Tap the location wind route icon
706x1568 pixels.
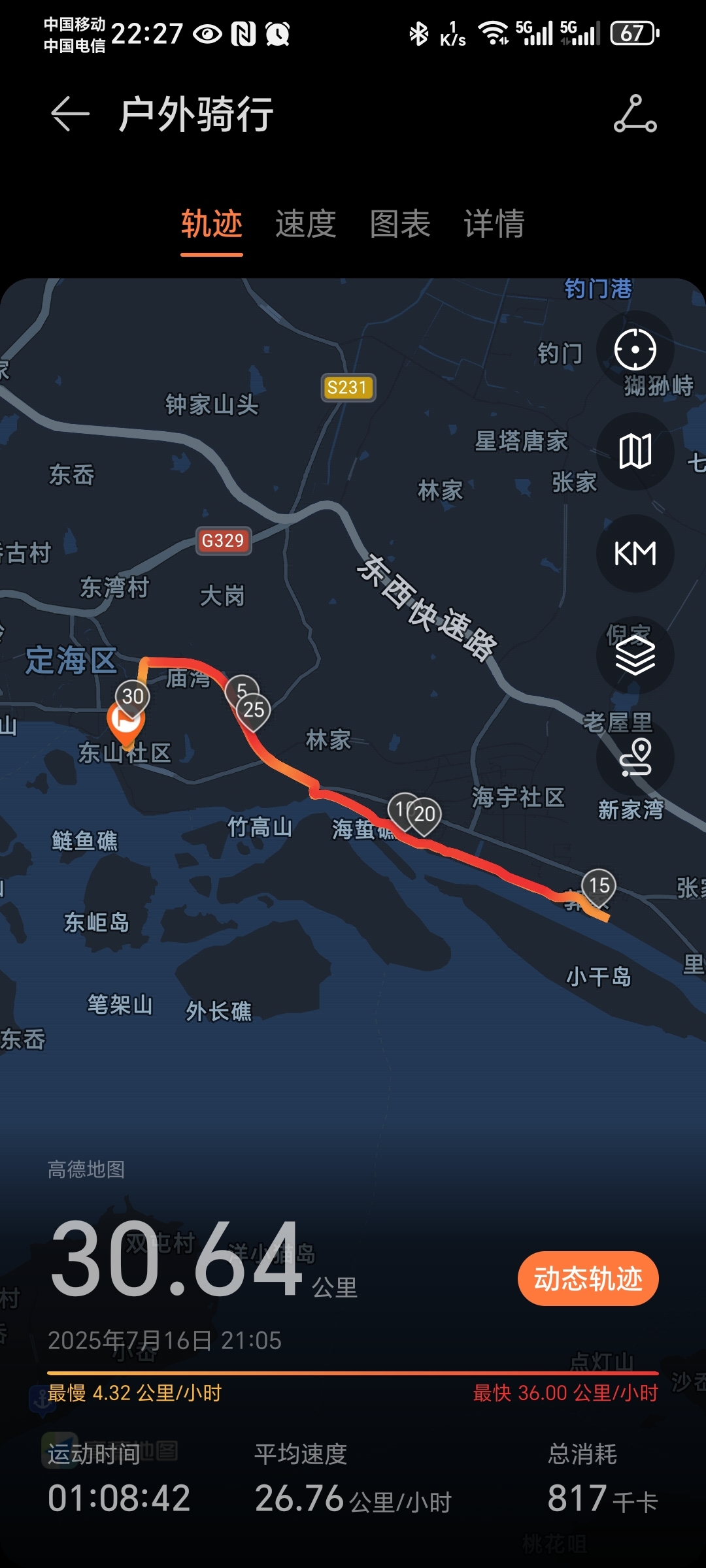tap(635, 757)
